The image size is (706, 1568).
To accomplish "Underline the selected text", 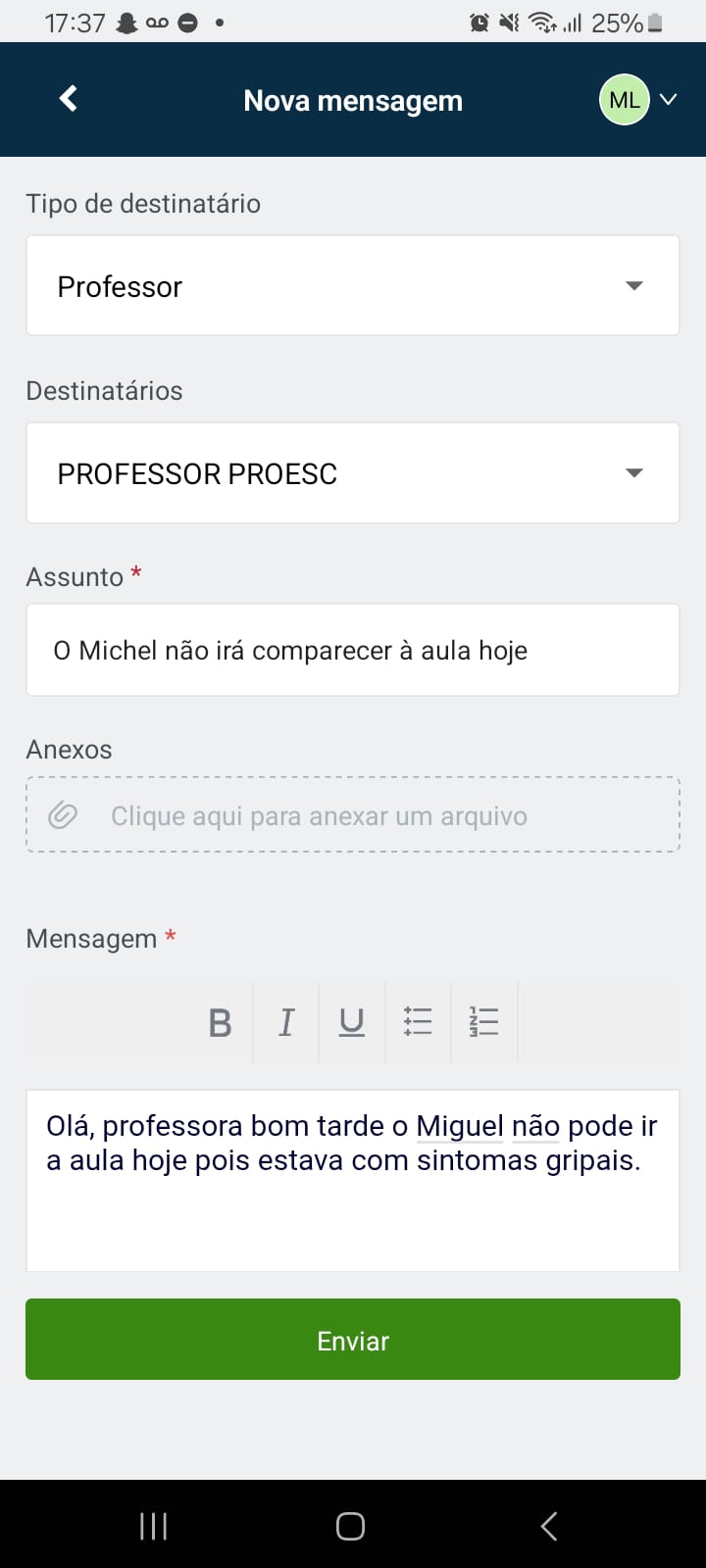I will click(352, 1022).
